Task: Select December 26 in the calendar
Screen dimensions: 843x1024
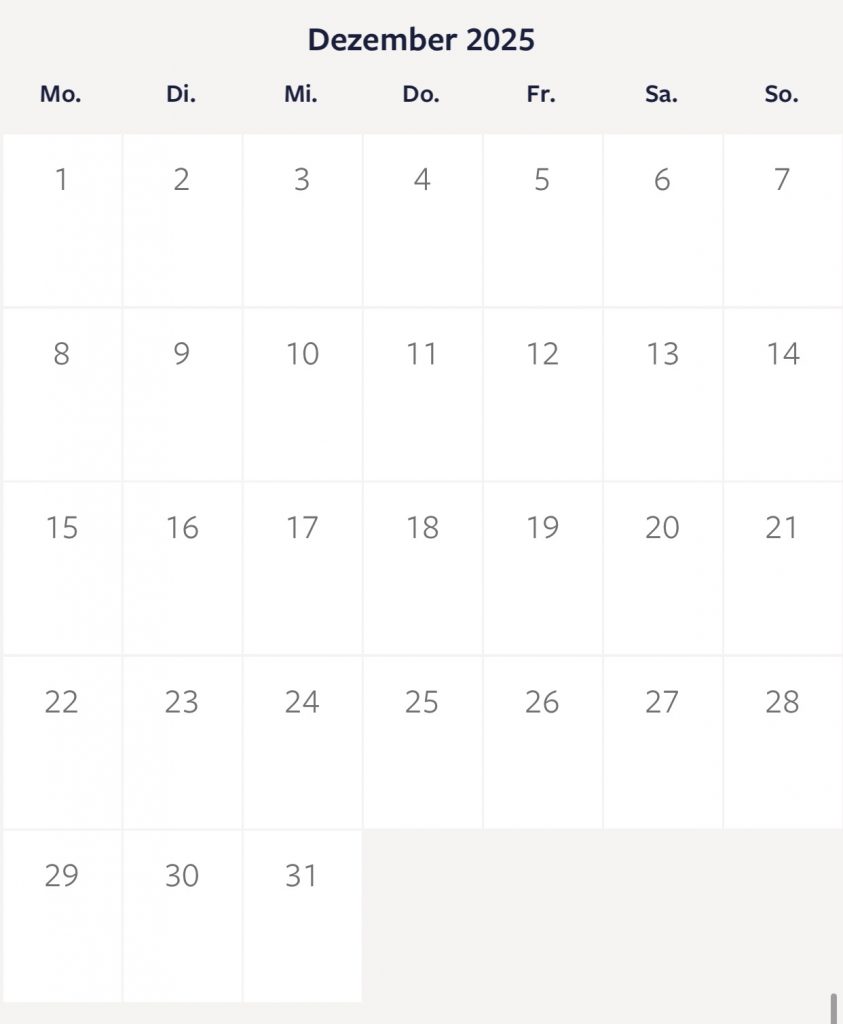Action: [x=542, y=742]
